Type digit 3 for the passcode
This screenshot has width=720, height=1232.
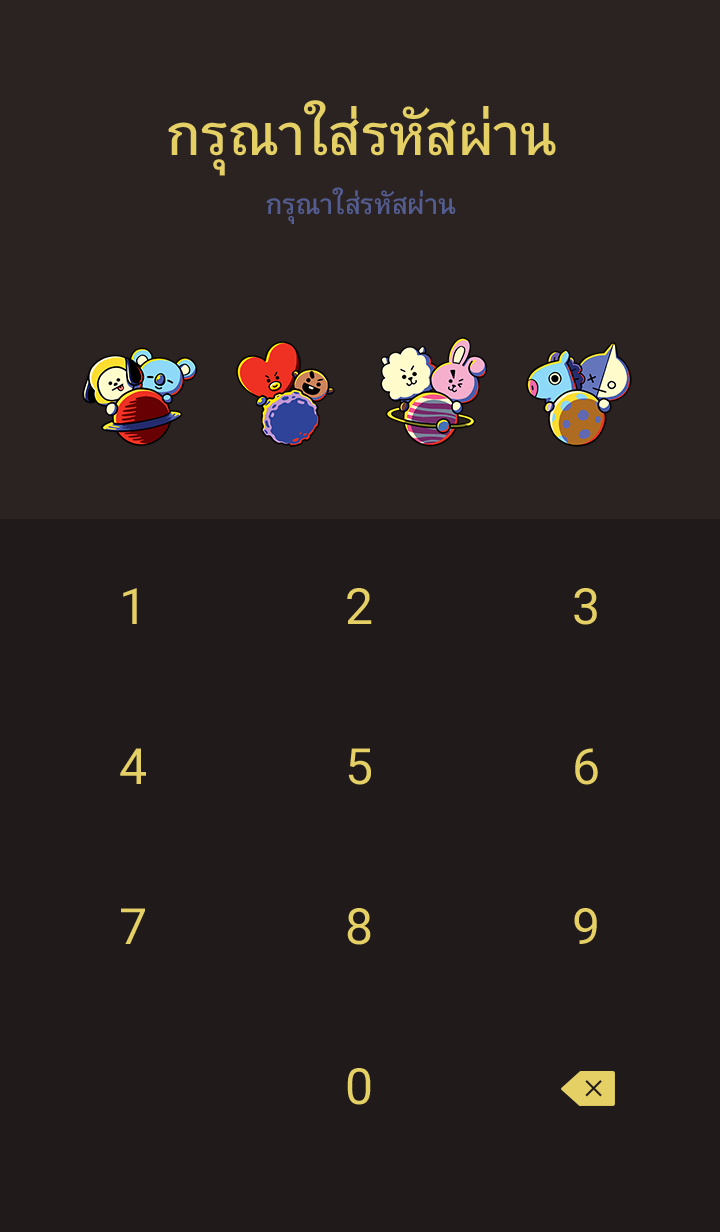point(586,607)
